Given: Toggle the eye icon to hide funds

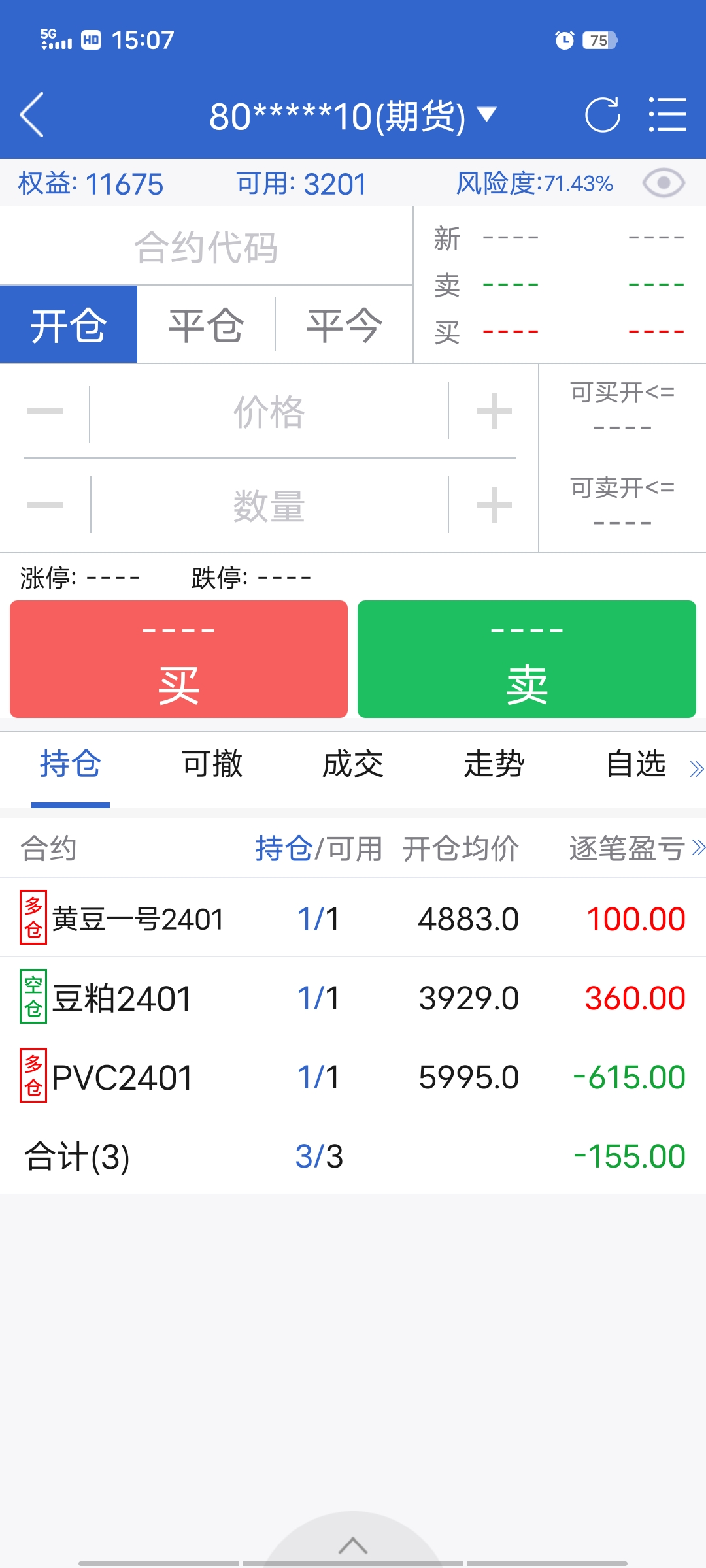Looking at the screenshot, I should (x=664, y=184).
